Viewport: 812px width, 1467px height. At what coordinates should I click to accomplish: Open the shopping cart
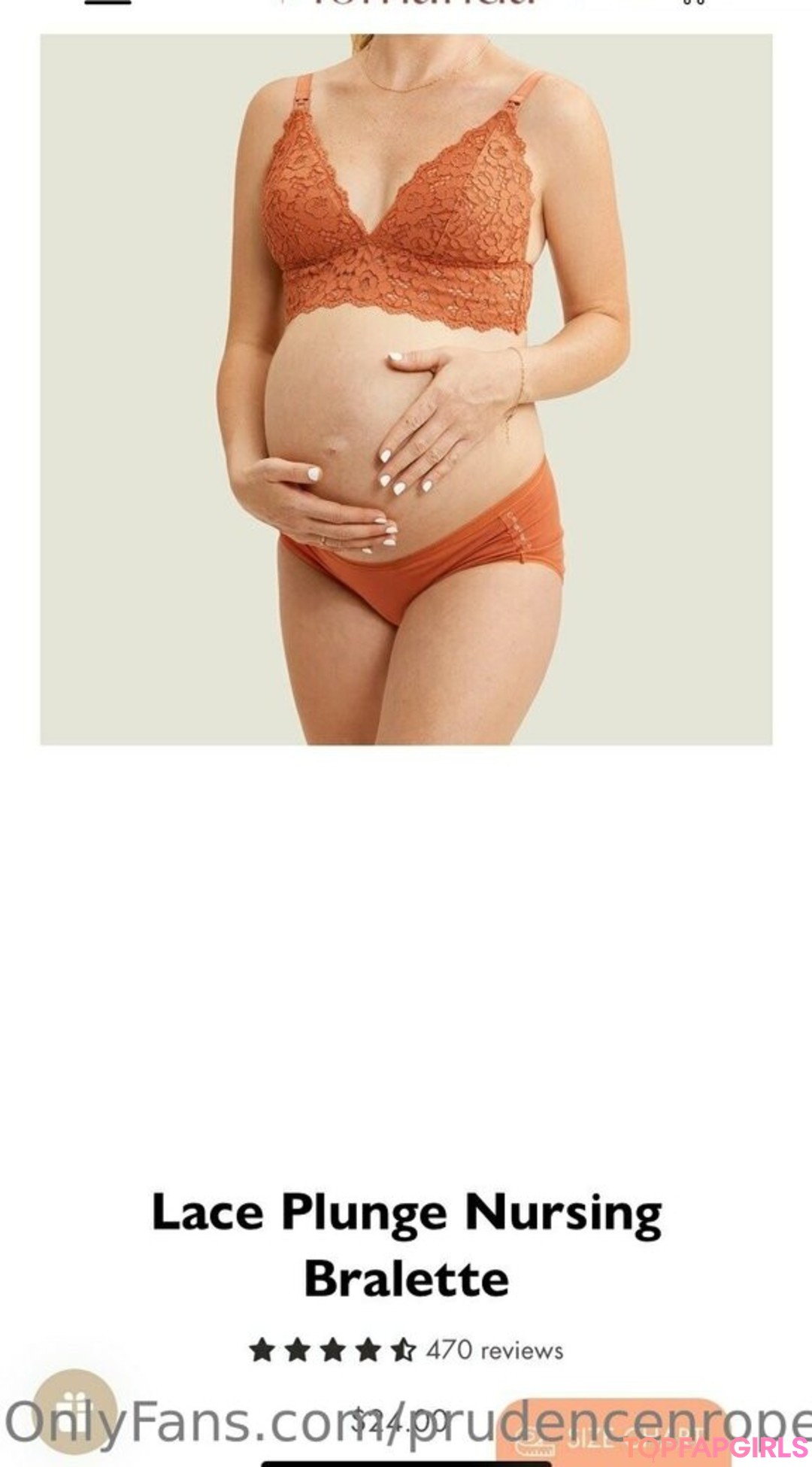[693, 3]
